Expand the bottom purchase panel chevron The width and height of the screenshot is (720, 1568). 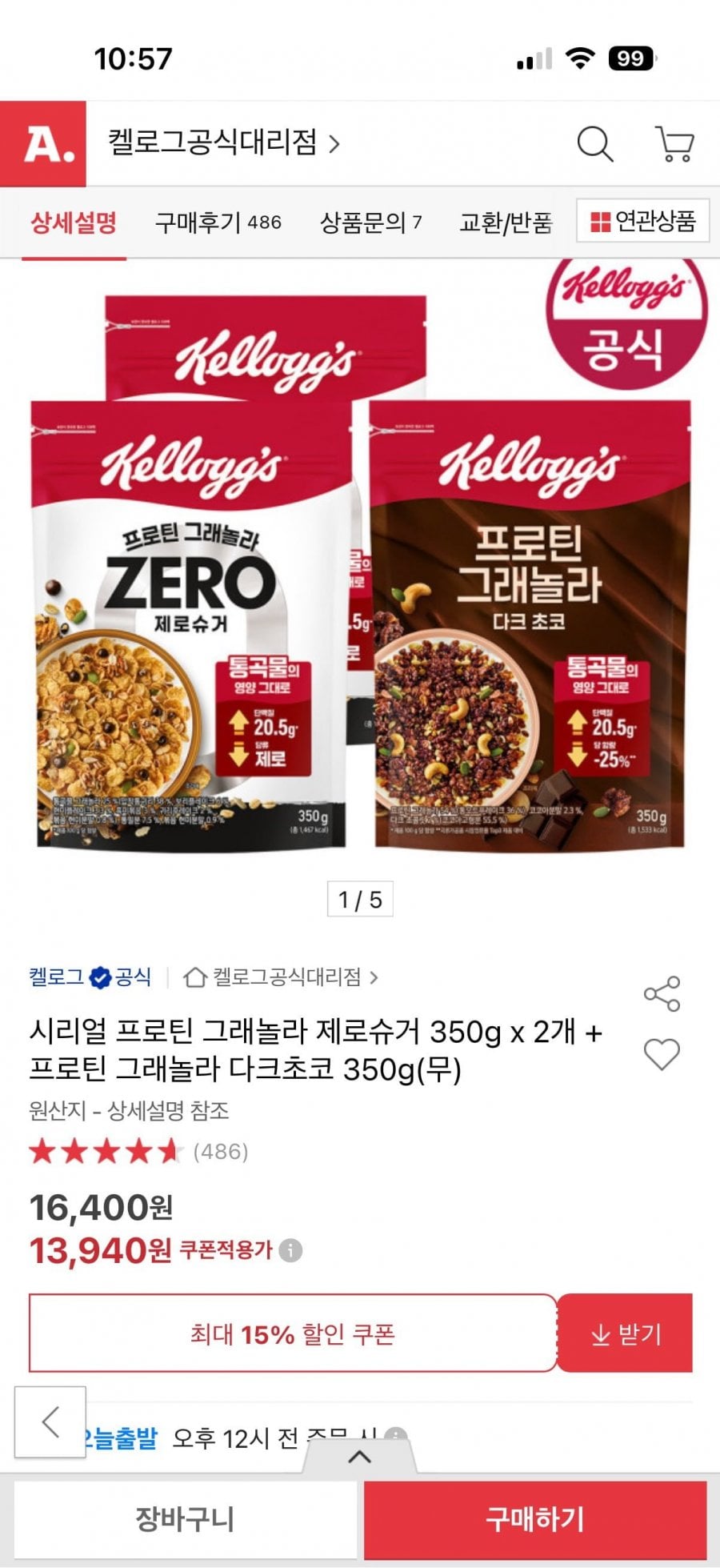360,1456
